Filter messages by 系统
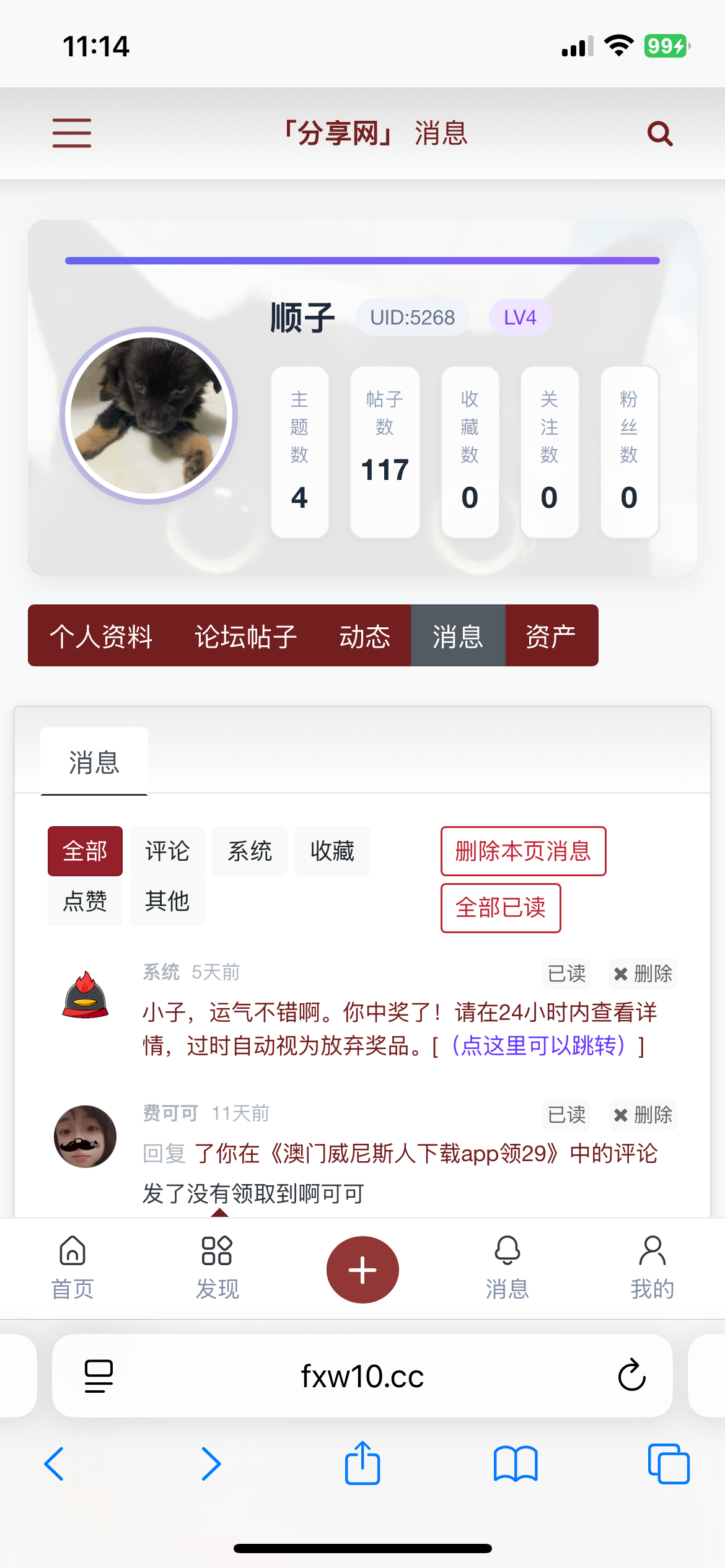The height and width of the screenshot is (1568, 725). 250,851
